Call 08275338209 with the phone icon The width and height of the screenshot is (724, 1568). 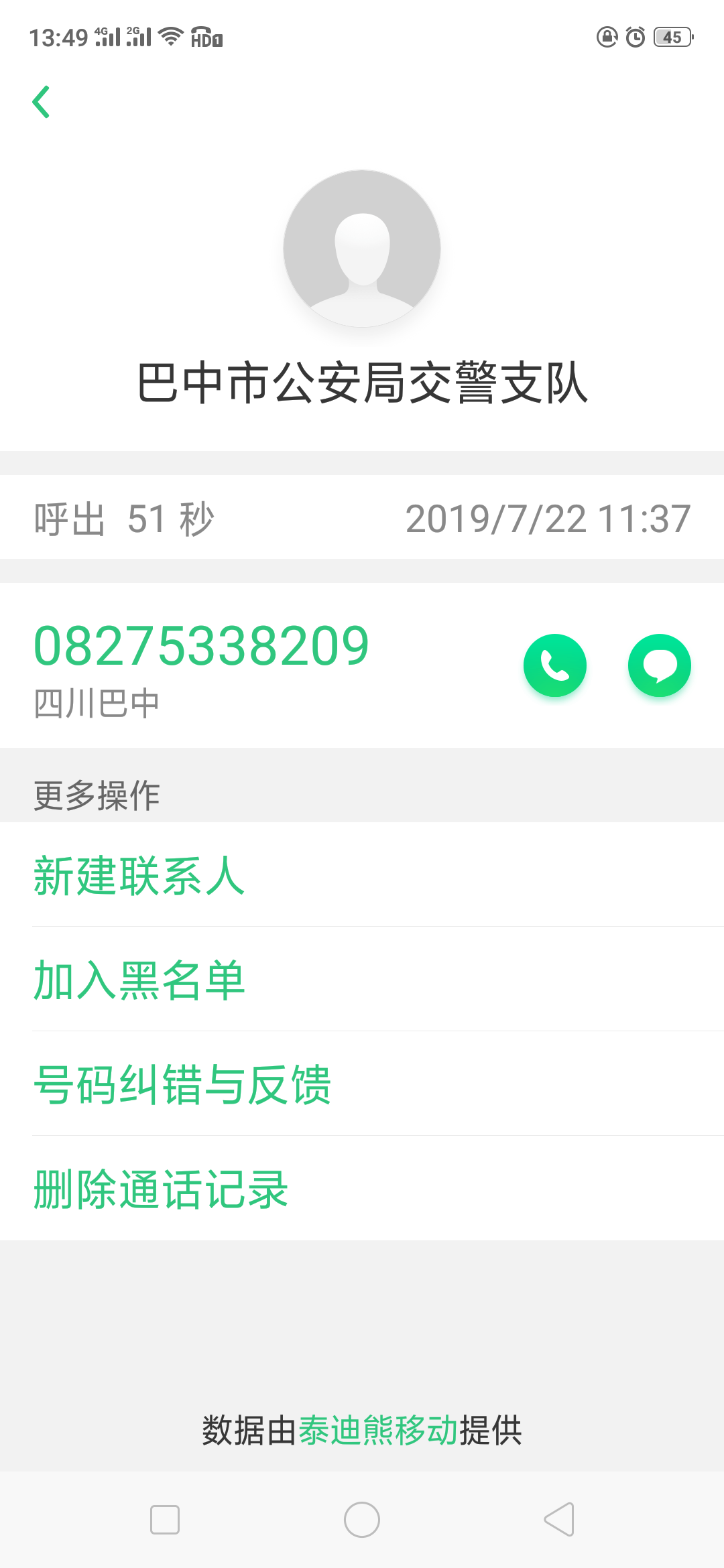point(554,665)
